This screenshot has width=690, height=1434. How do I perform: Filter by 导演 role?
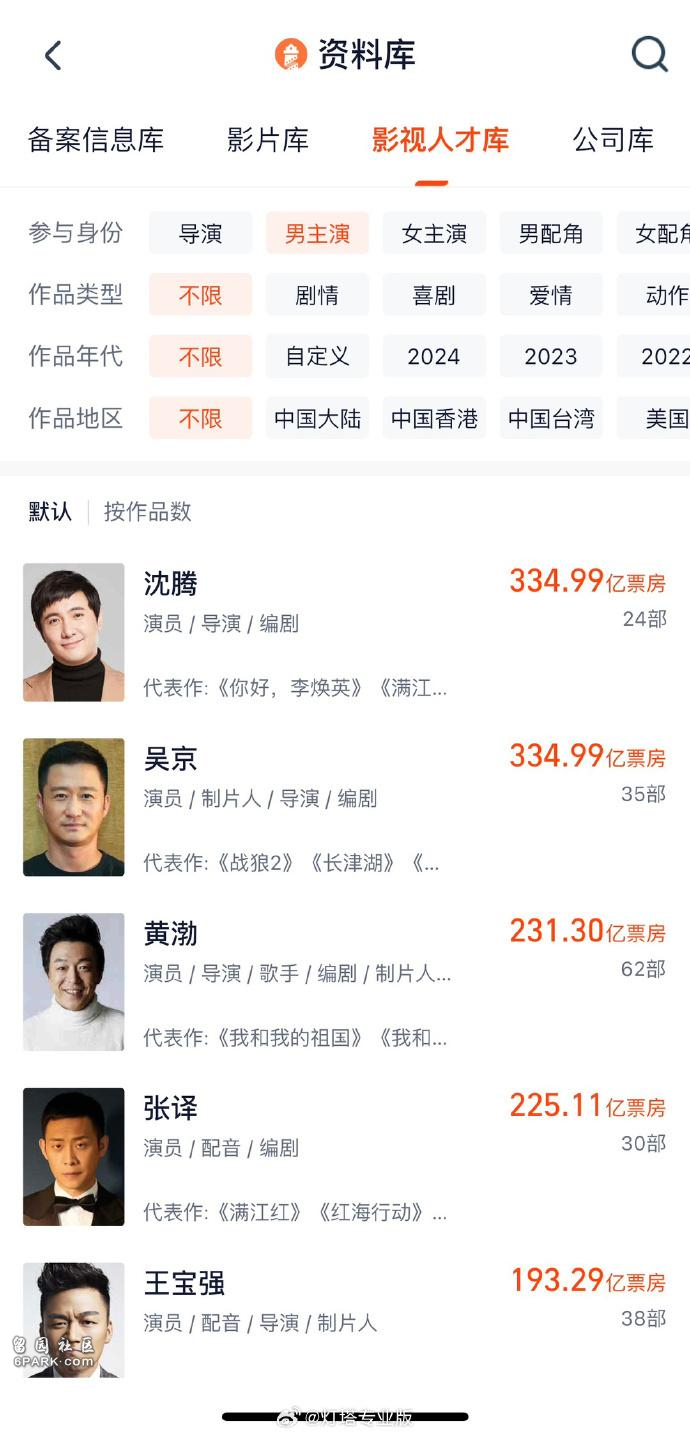click(200, 234)
